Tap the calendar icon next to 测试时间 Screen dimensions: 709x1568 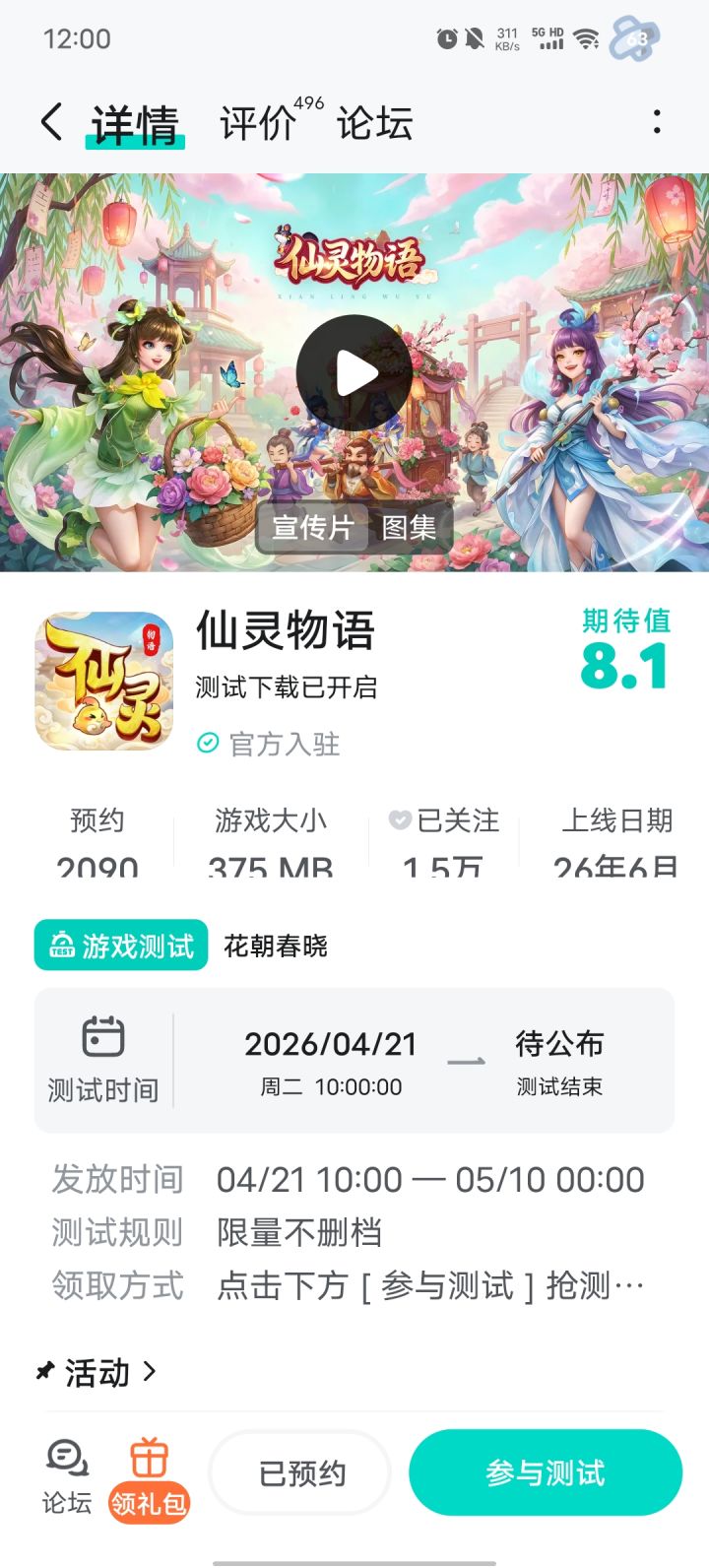coord(103,1036)
